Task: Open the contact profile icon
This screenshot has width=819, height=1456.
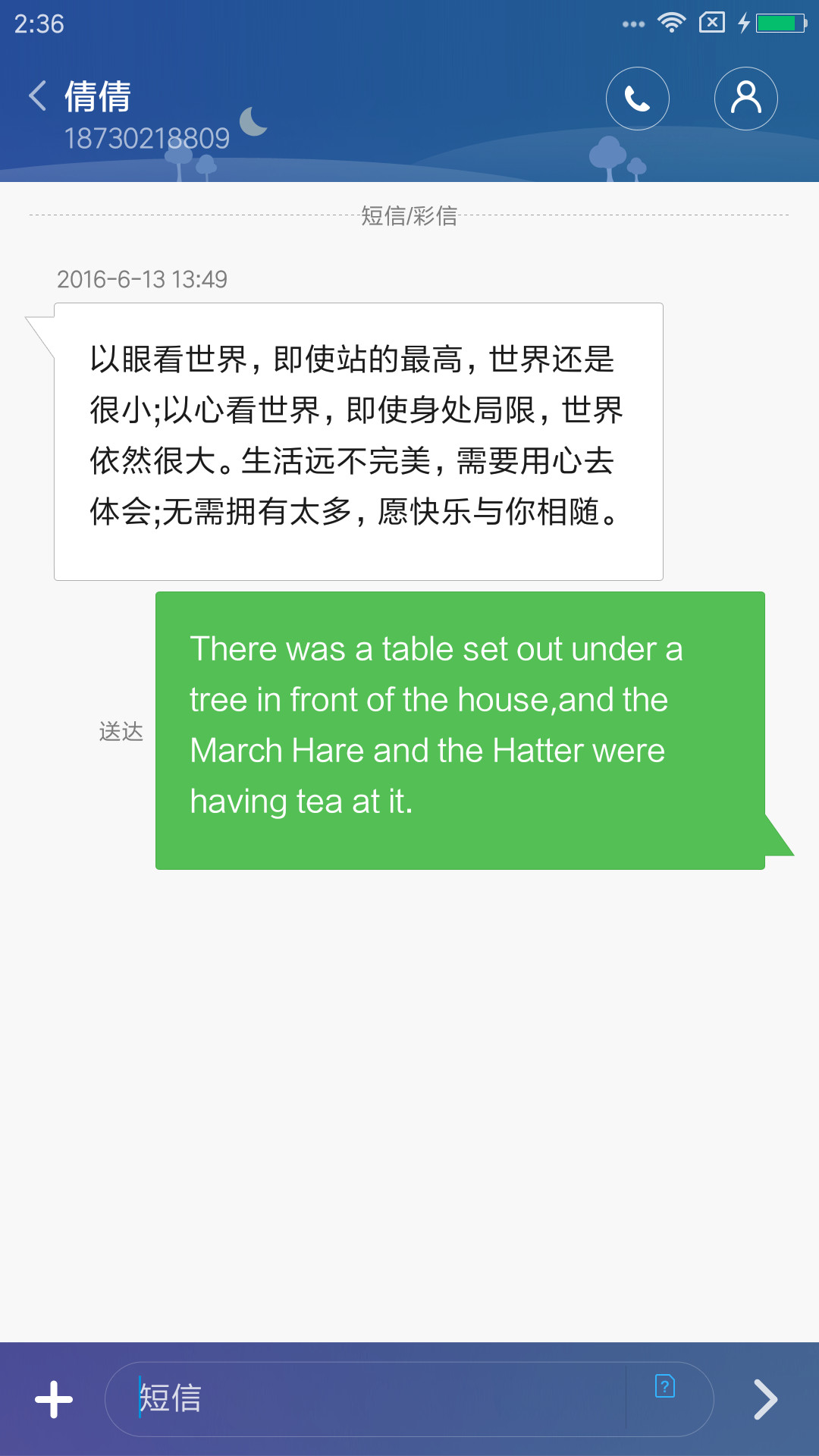Action: point(746,99)
